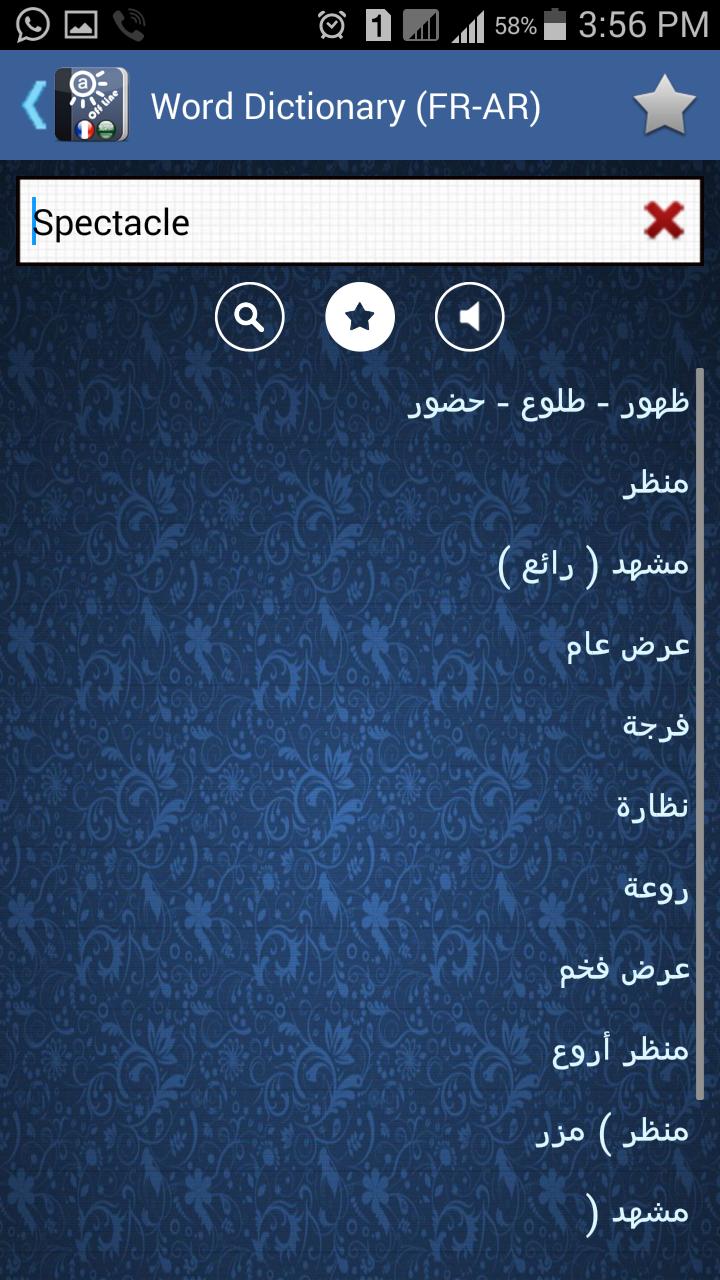Image resolution: width=720 pixels, height=1280 pixels.
Task: Select the search magnifier icon
Action: click(250, 317)
